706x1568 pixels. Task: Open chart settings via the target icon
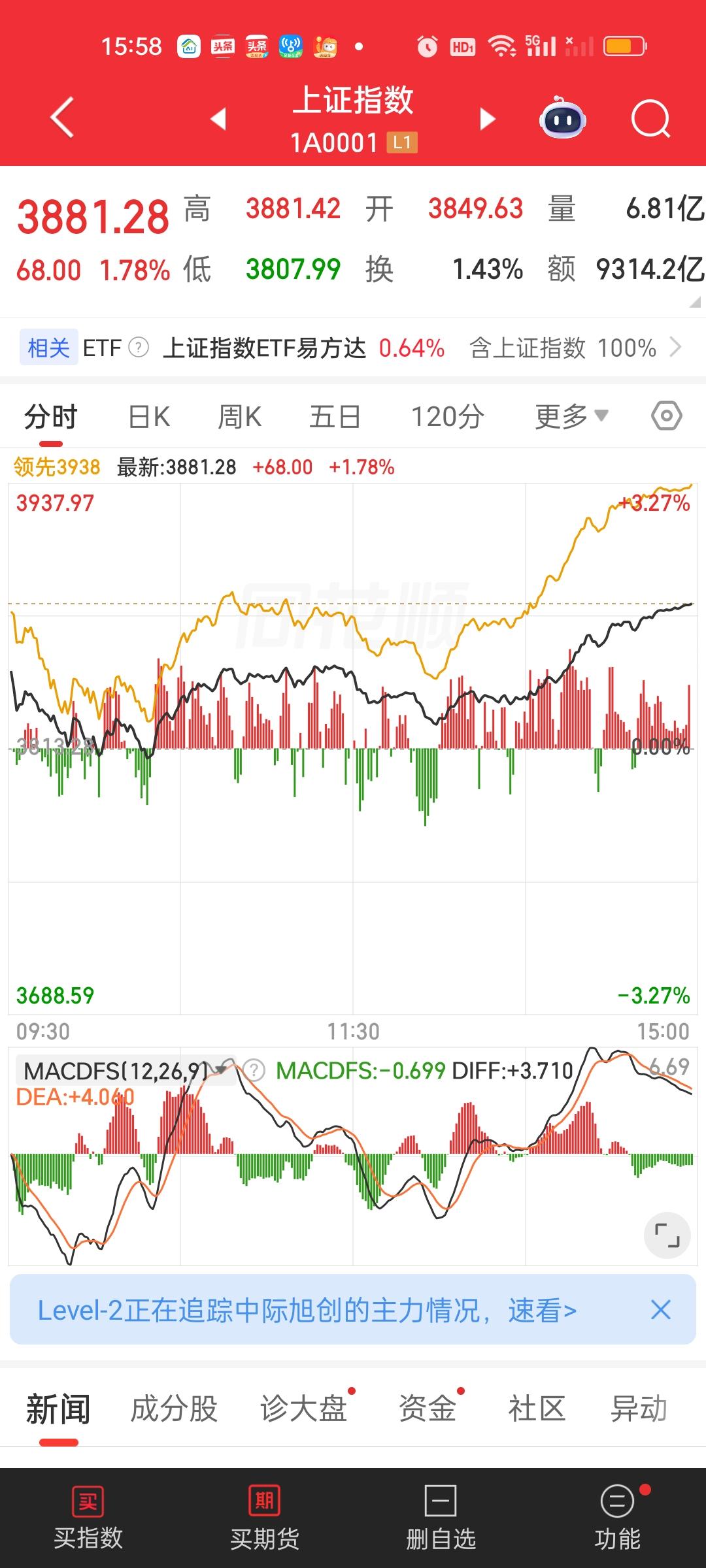pyautogui.click(x=666, y=416)
